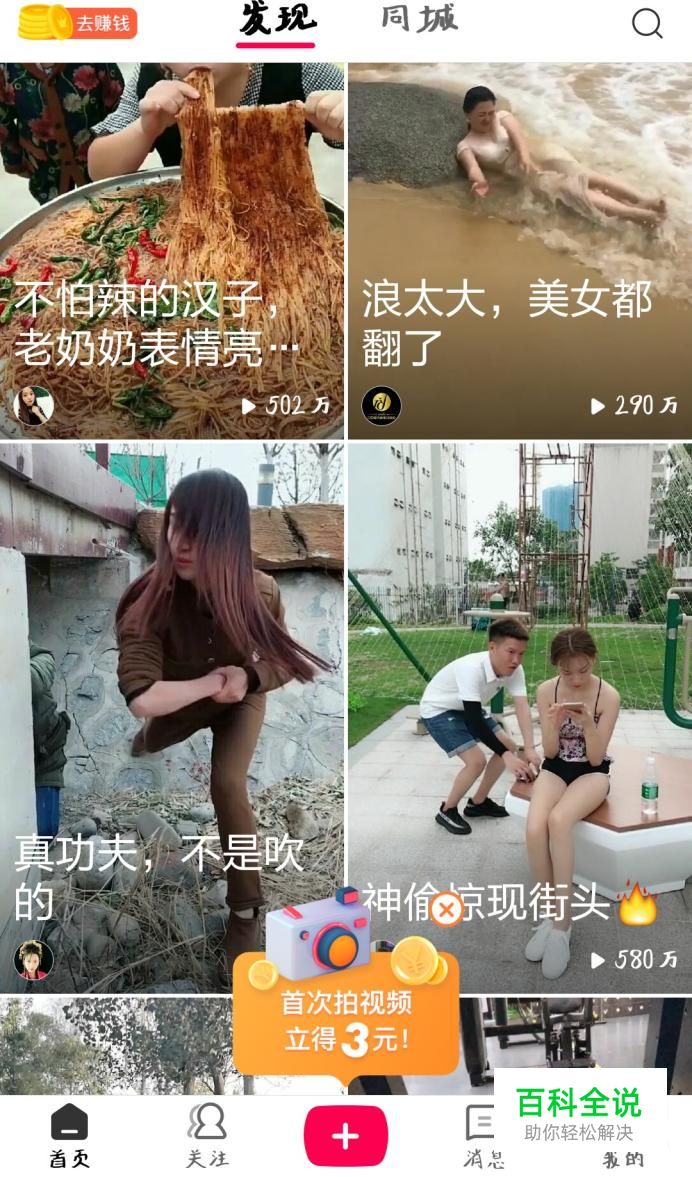Dismiss the 首次拍视频 reward popup

click(x=446, y=909)
